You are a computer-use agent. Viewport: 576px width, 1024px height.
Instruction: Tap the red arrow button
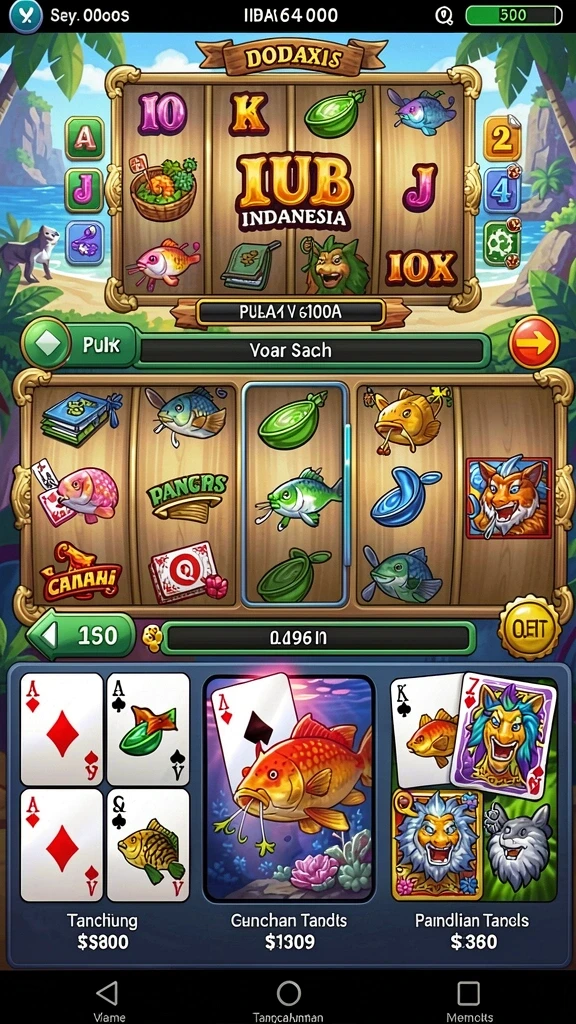pos(534,343)
